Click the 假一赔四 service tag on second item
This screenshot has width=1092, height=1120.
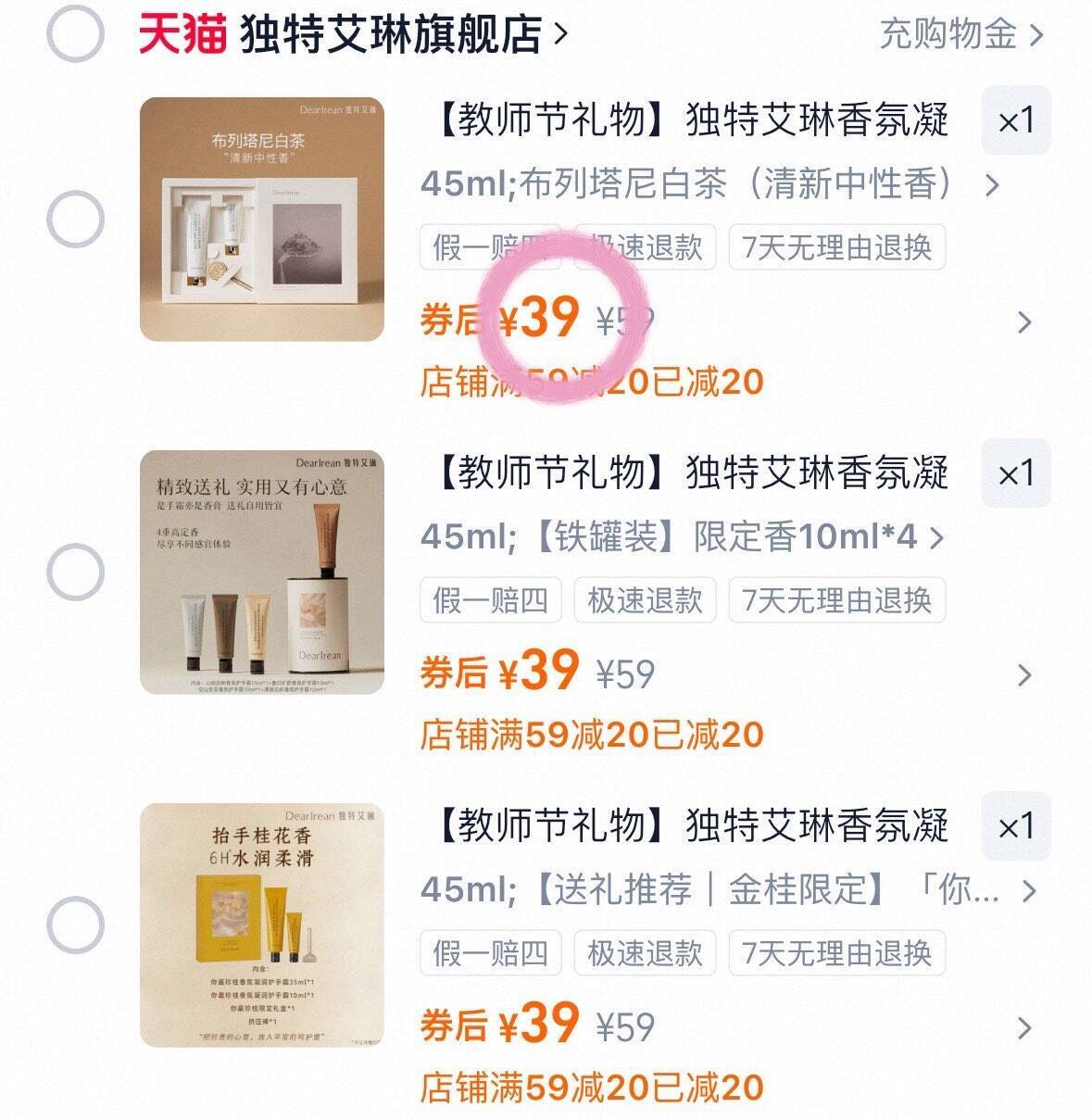[491, 600]
